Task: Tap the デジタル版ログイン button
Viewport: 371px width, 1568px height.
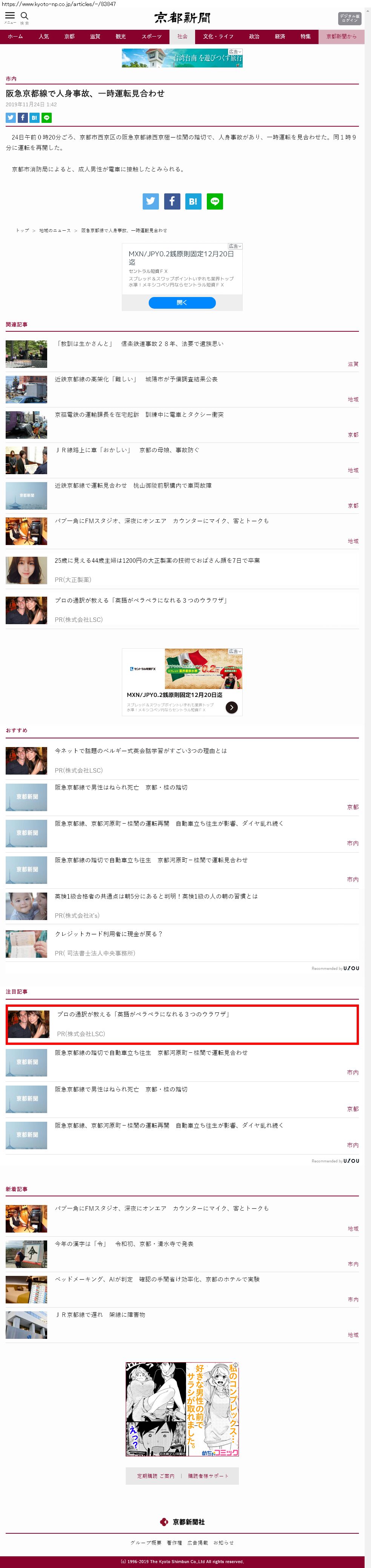Action: (350, 18)
